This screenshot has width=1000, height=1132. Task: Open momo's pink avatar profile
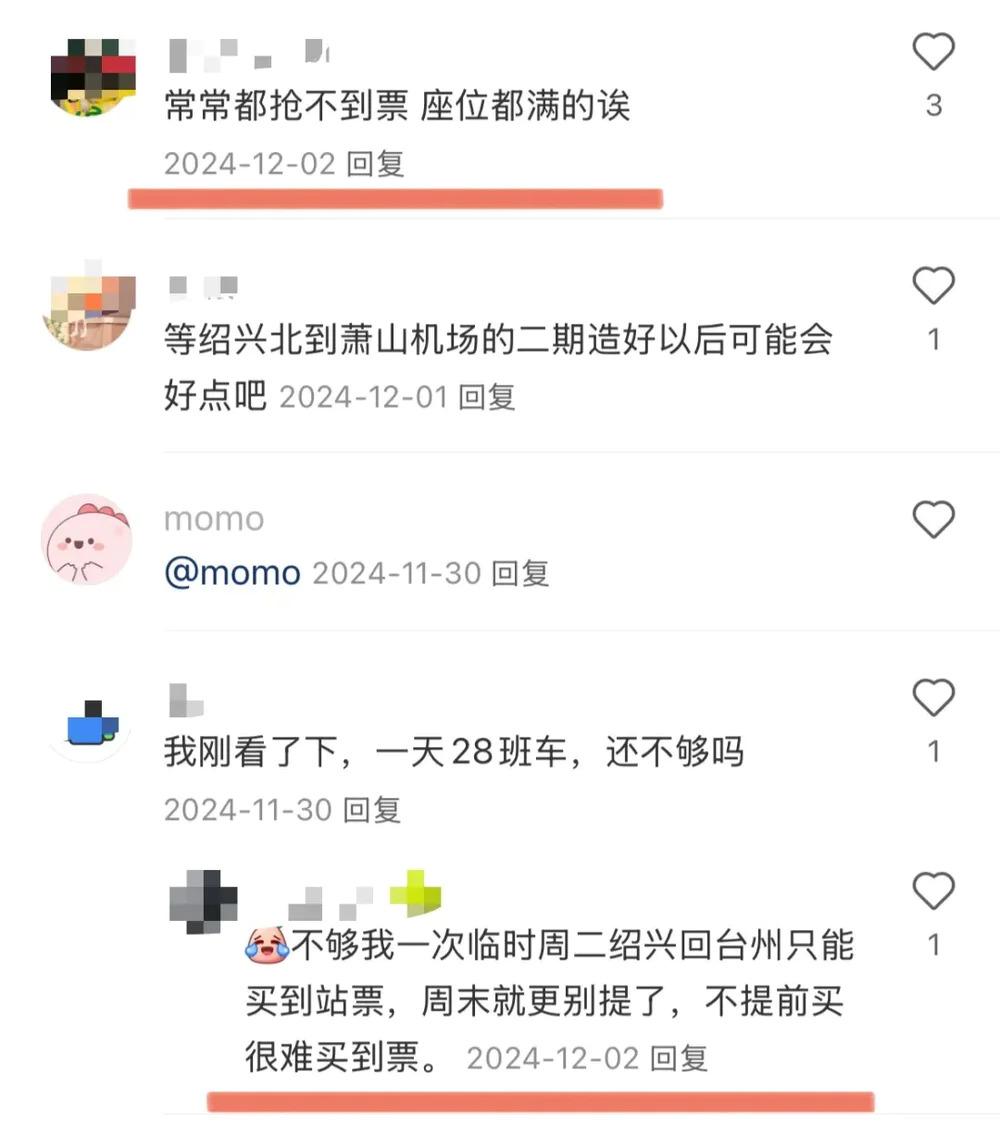coord(87,540)
